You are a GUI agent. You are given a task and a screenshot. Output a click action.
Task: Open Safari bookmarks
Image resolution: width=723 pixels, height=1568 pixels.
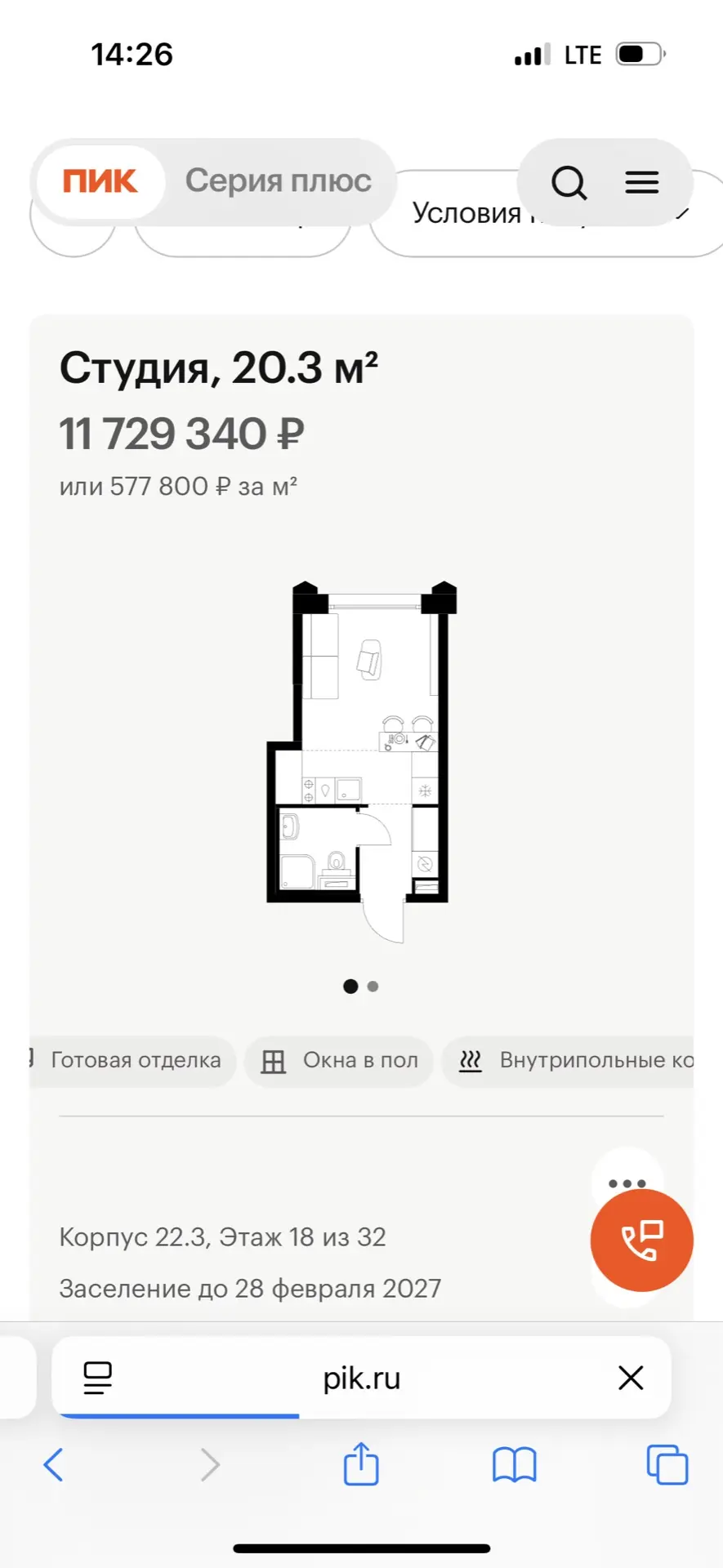tap(514, 1465)
